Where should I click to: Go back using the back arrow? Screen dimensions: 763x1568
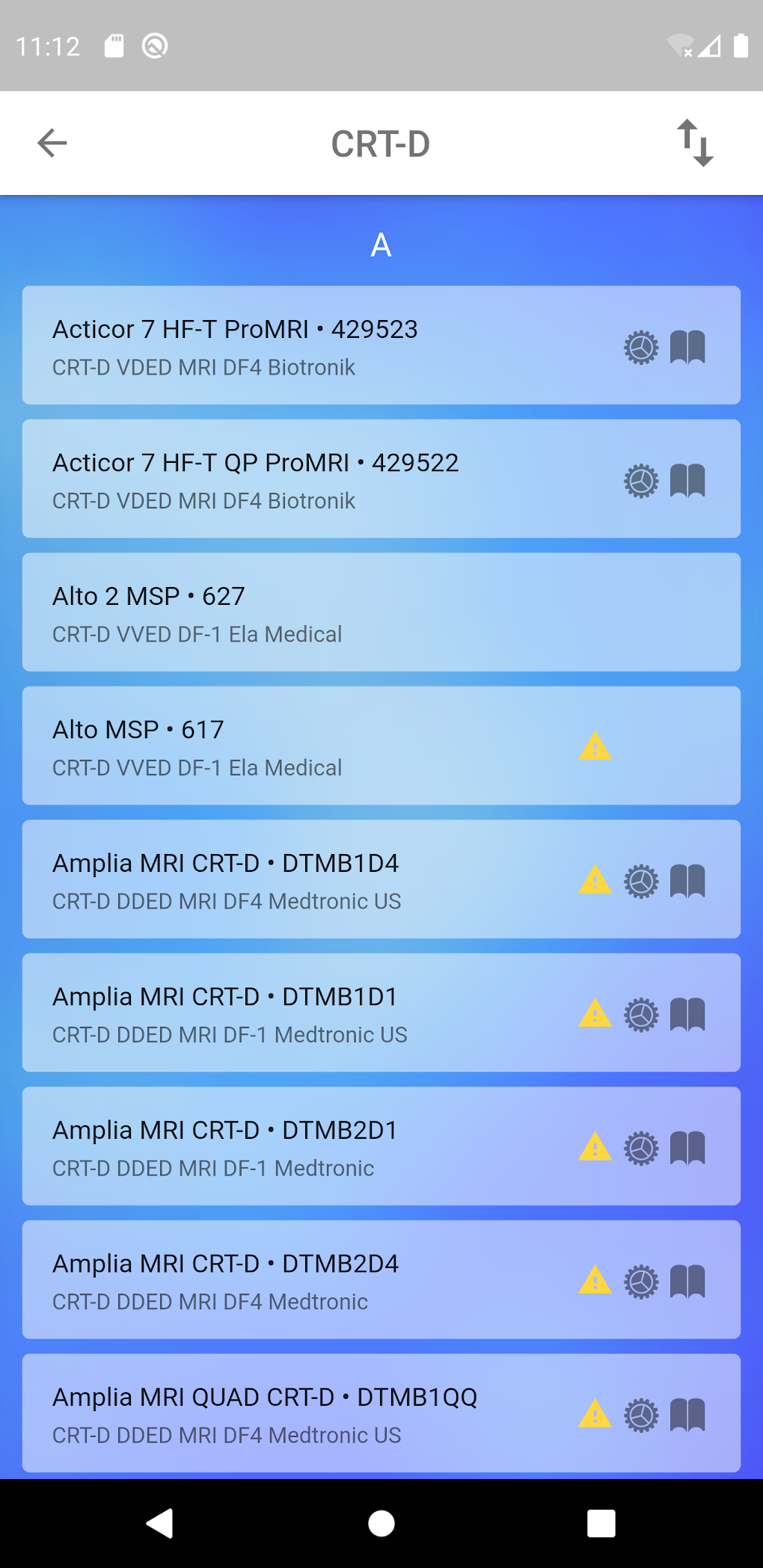(x=51, y=143)
